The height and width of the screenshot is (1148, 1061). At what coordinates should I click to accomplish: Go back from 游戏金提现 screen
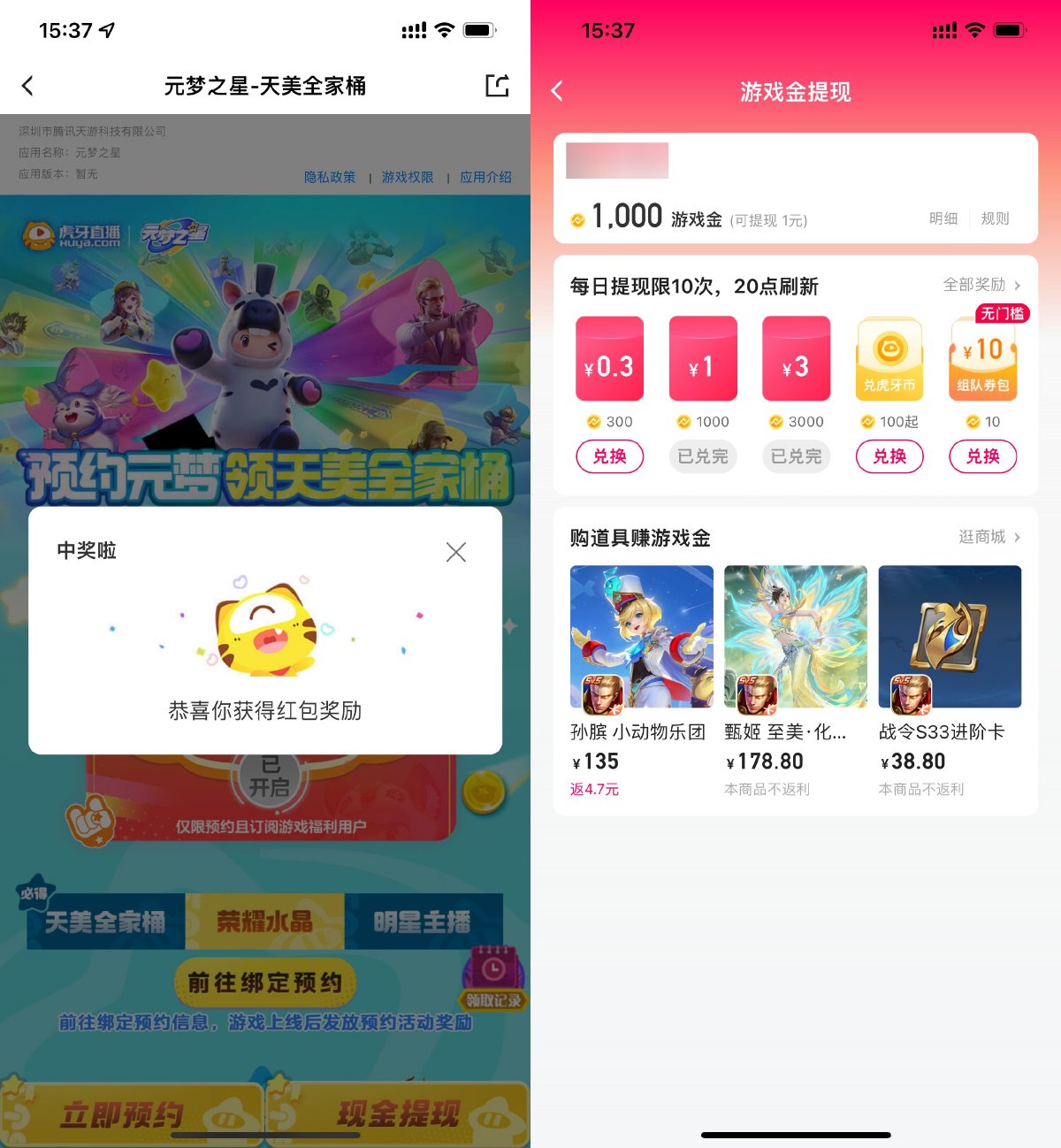tap(557, 91)
